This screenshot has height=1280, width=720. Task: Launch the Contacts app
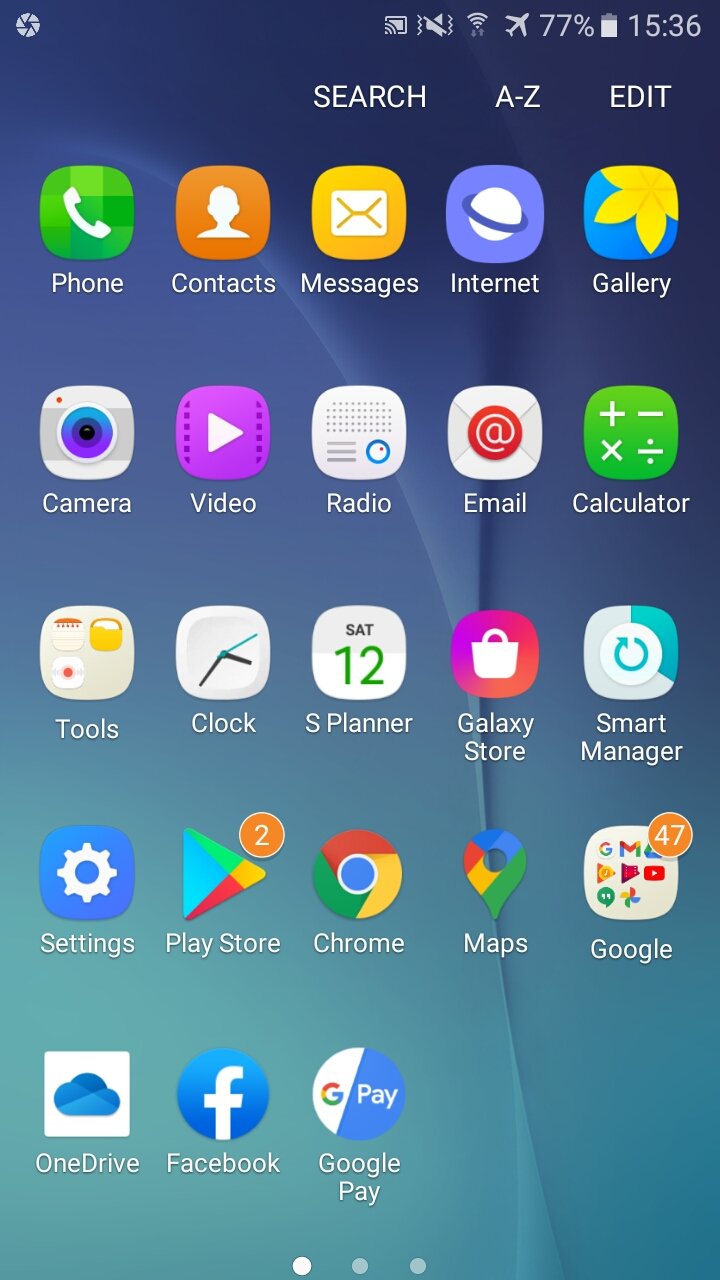pos(223,214)
